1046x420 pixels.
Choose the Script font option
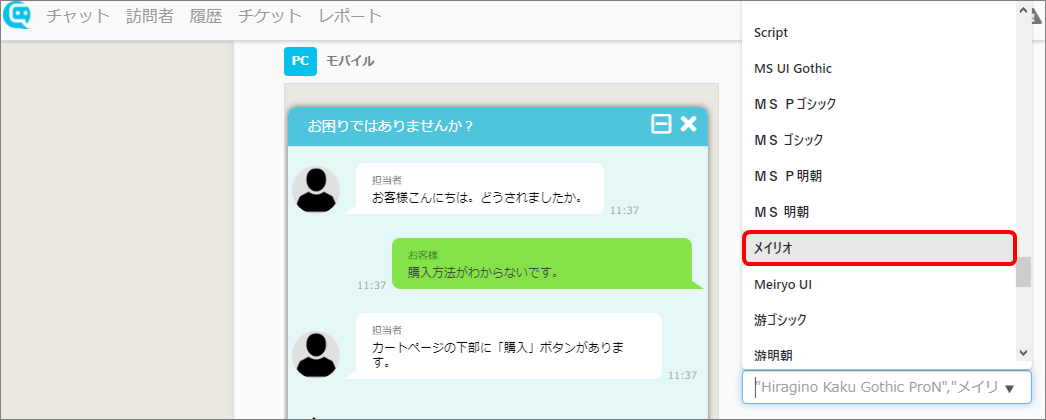click(771, 32)
